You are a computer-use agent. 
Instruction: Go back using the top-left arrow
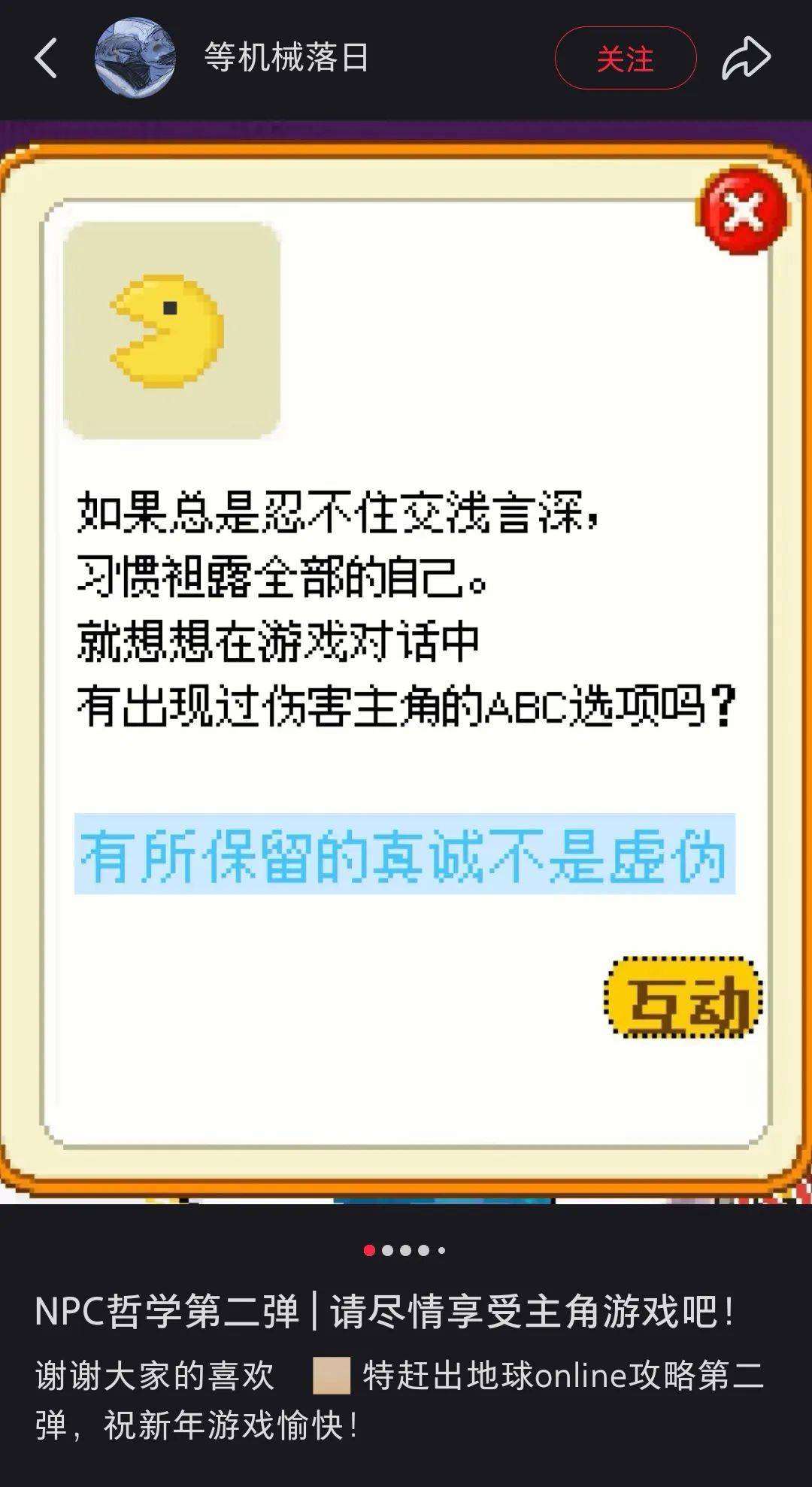(46, 58)
